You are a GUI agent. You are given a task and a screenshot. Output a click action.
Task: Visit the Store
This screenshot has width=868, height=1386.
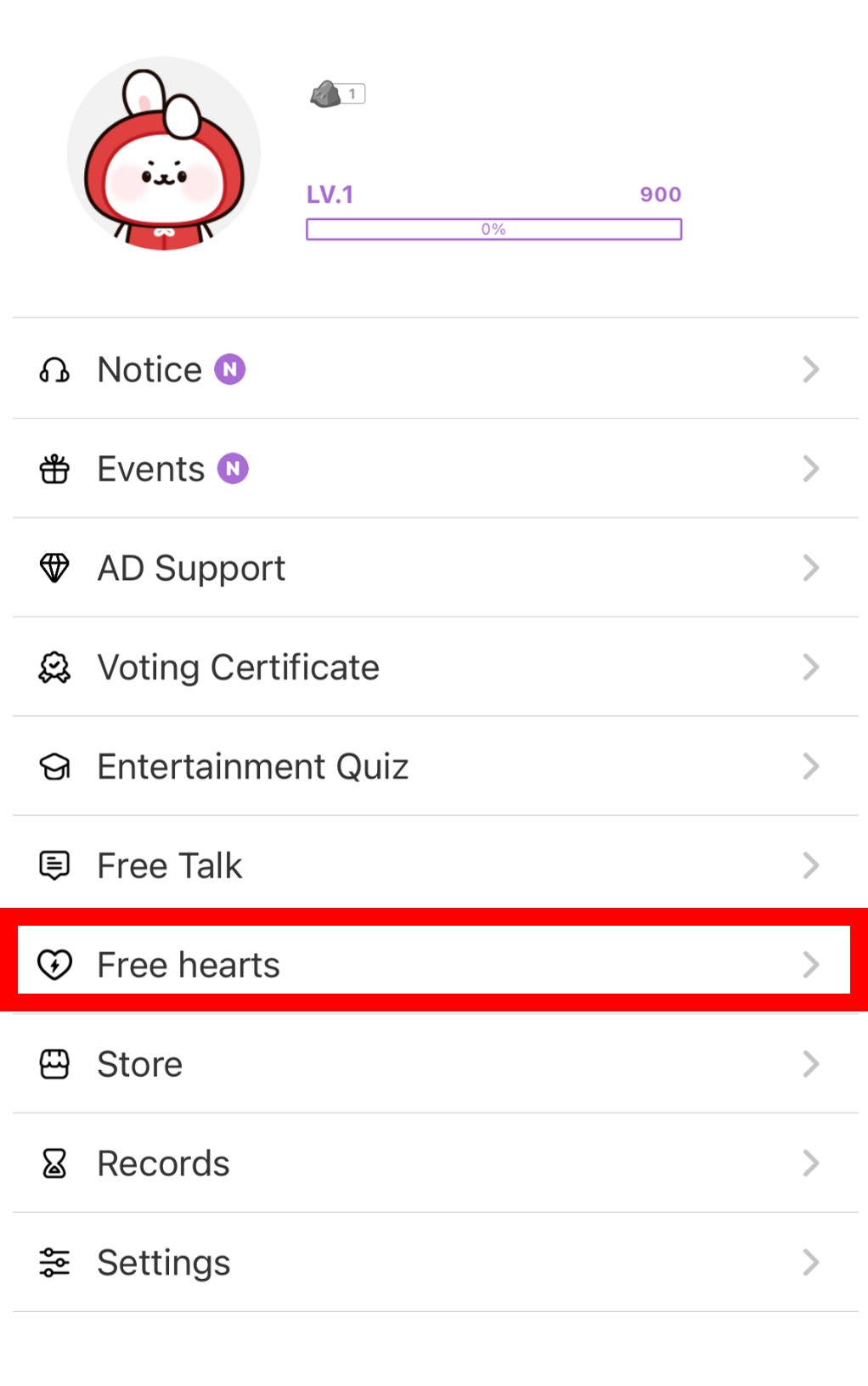(x=433, y=1064)
